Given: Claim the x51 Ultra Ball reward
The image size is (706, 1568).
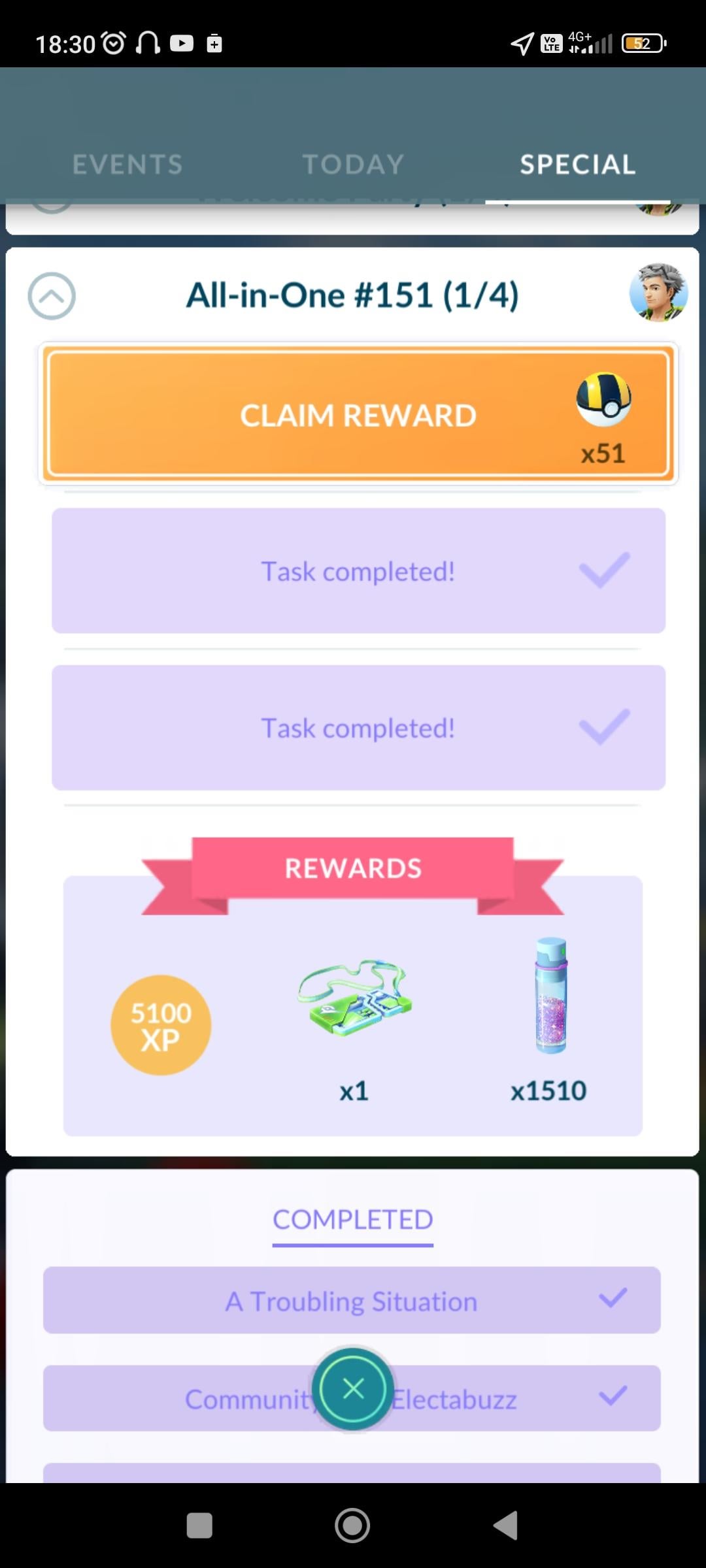Looking at the screenshot, I should (358, 416).
